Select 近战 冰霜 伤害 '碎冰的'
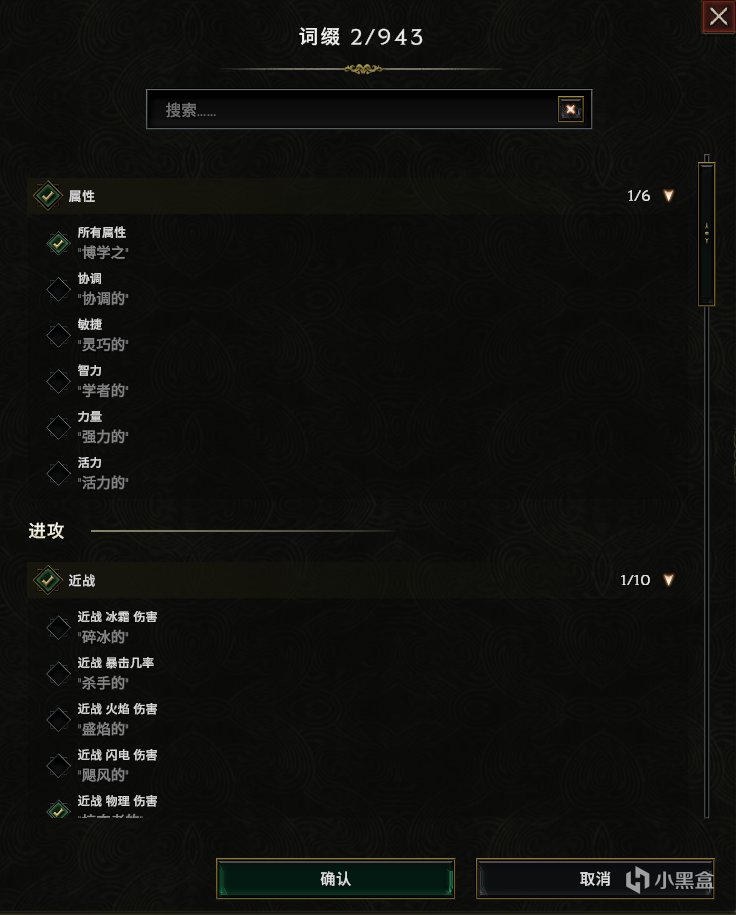The width and height of the screenshot is (736, 915). [x=59, y=627]
